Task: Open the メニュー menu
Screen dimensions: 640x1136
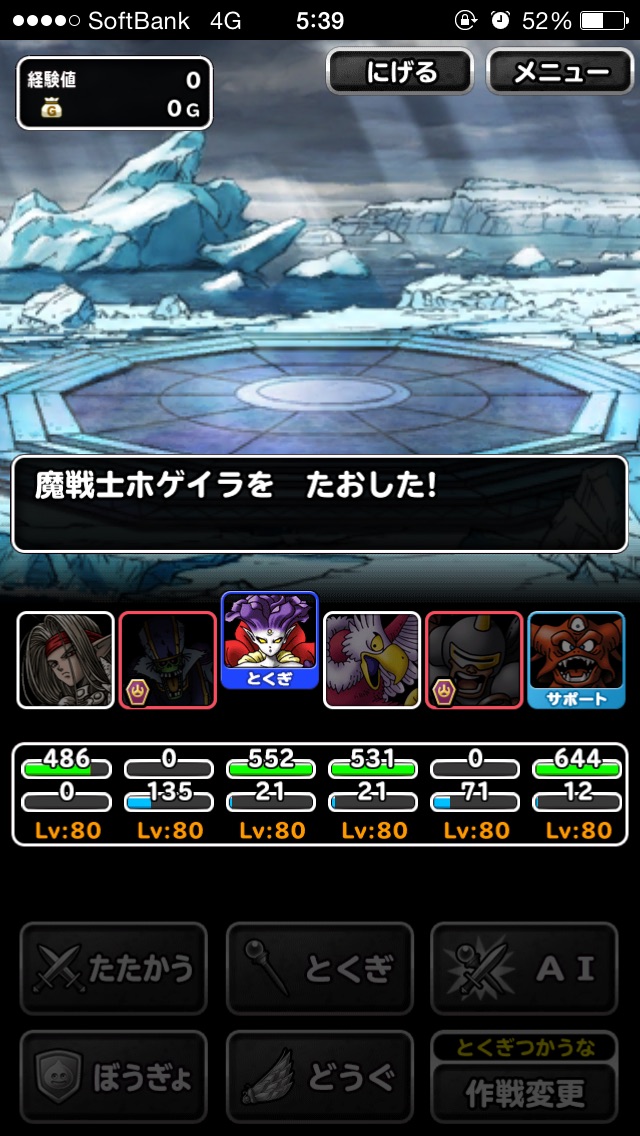Action: (561, 72)
